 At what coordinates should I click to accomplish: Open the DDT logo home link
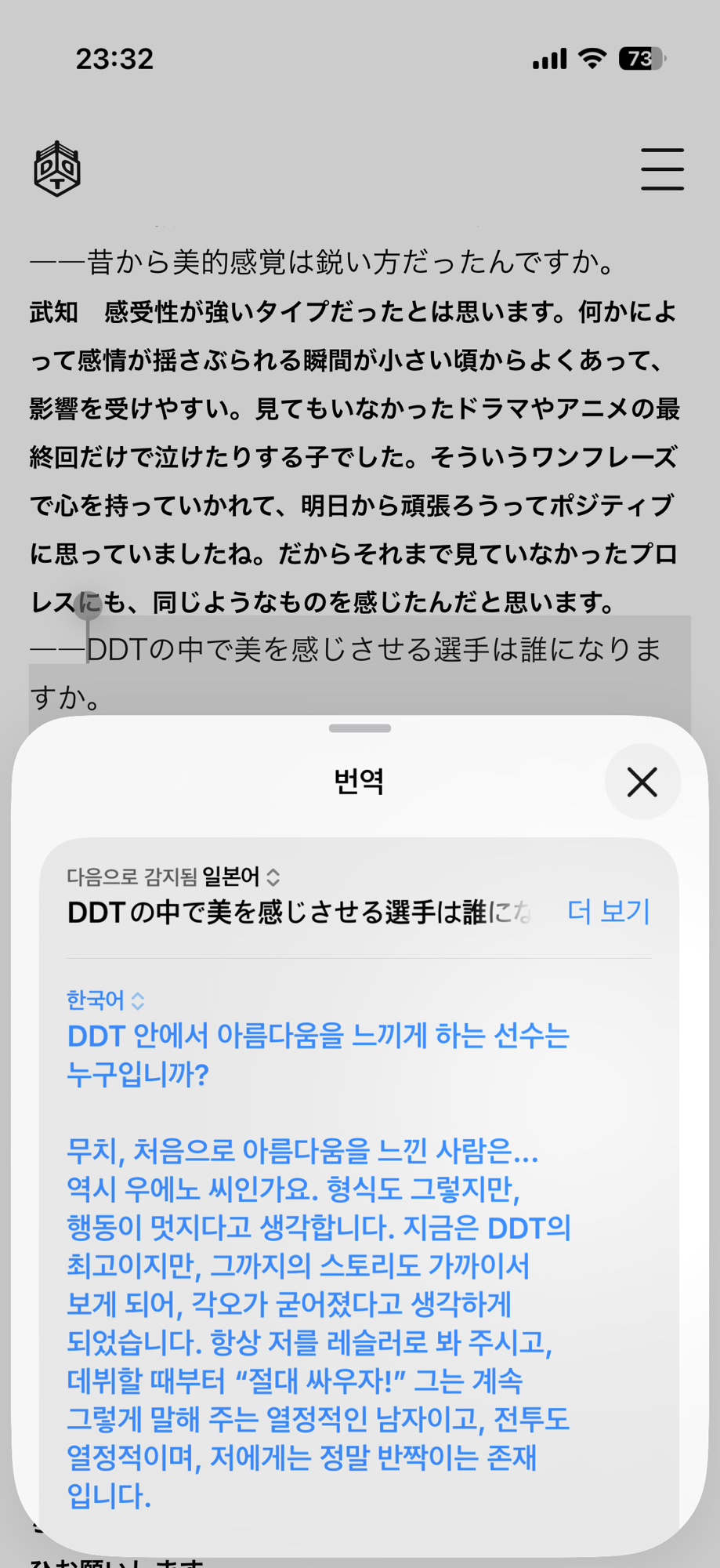click(57, 169)
